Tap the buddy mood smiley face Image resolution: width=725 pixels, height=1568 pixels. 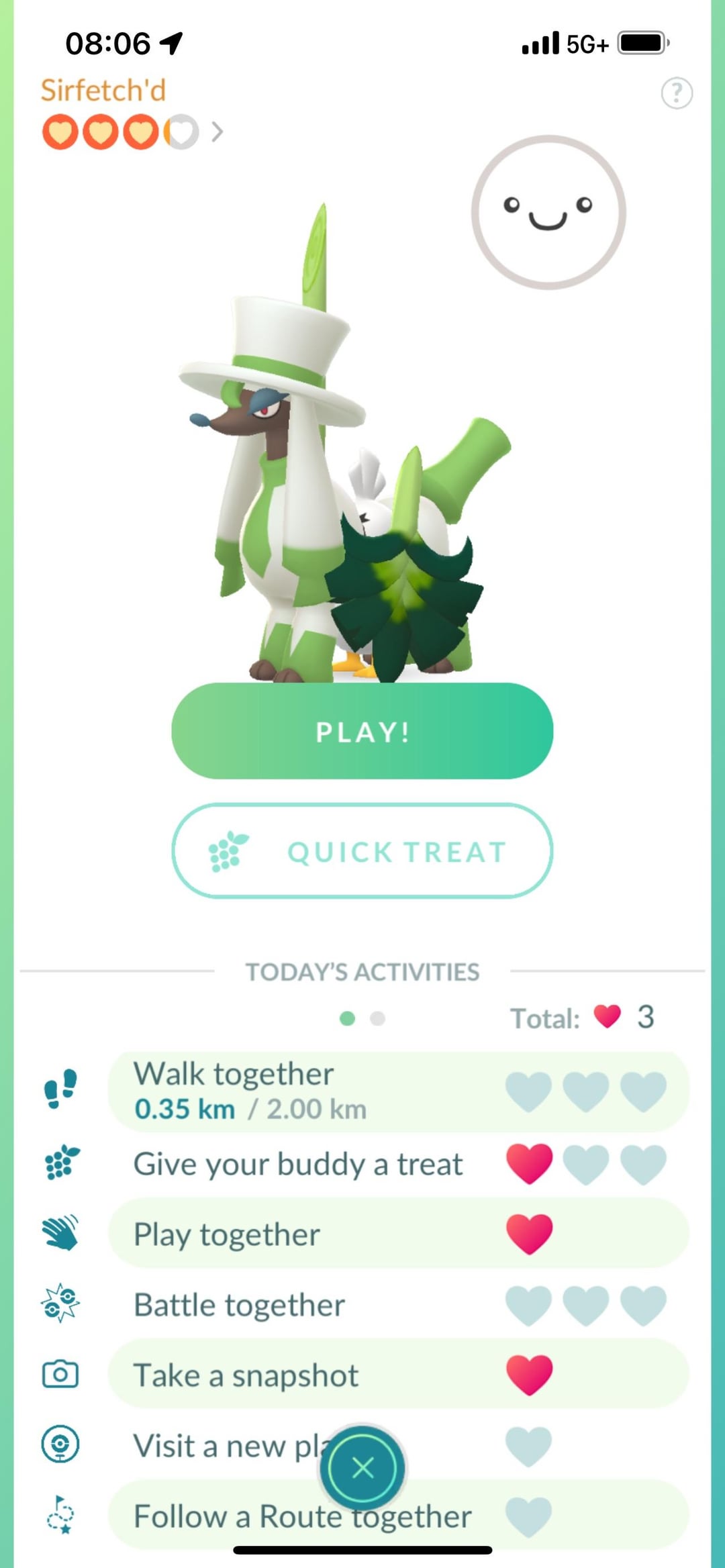point(548,213)
